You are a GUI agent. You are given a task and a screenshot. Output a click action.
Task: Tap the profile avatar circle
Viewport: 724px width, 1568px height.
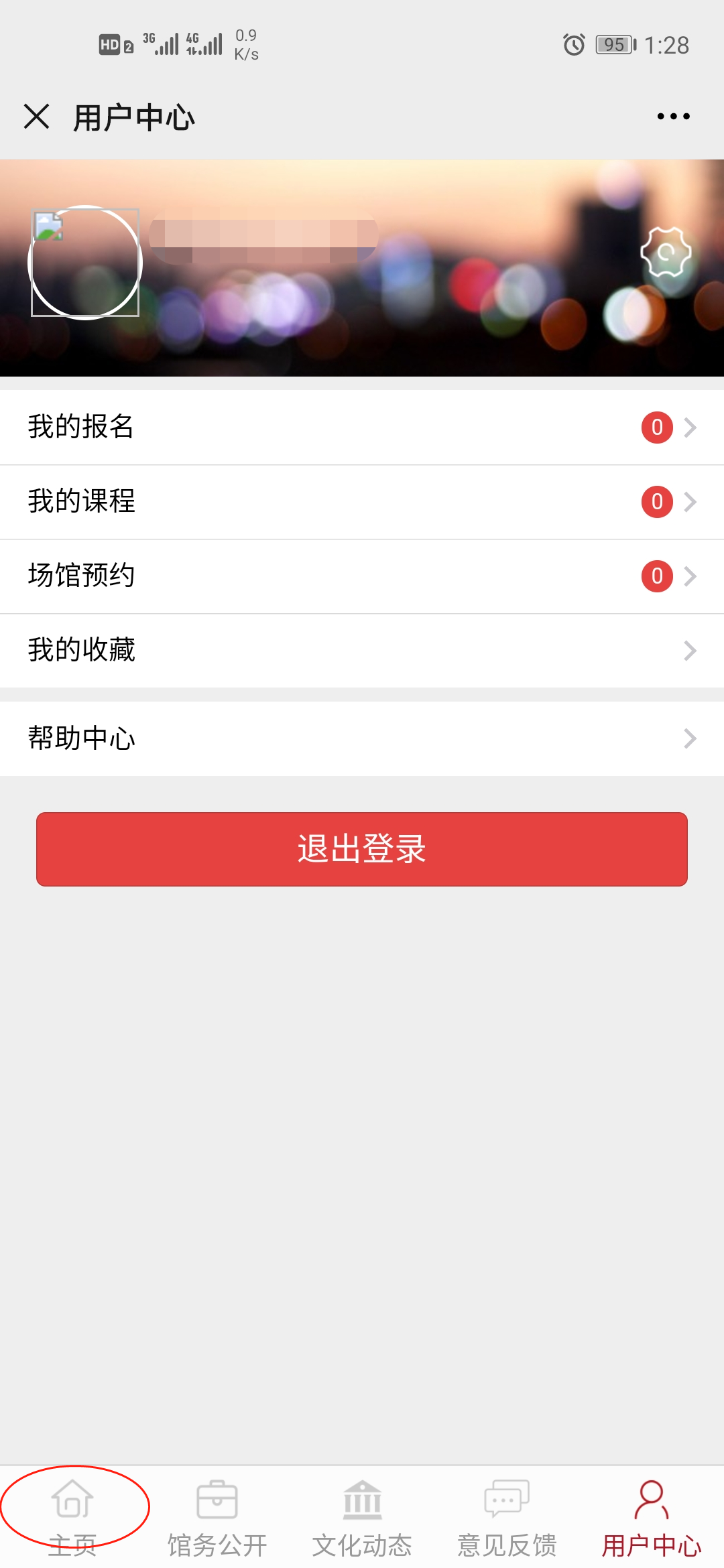click(85, 263)
